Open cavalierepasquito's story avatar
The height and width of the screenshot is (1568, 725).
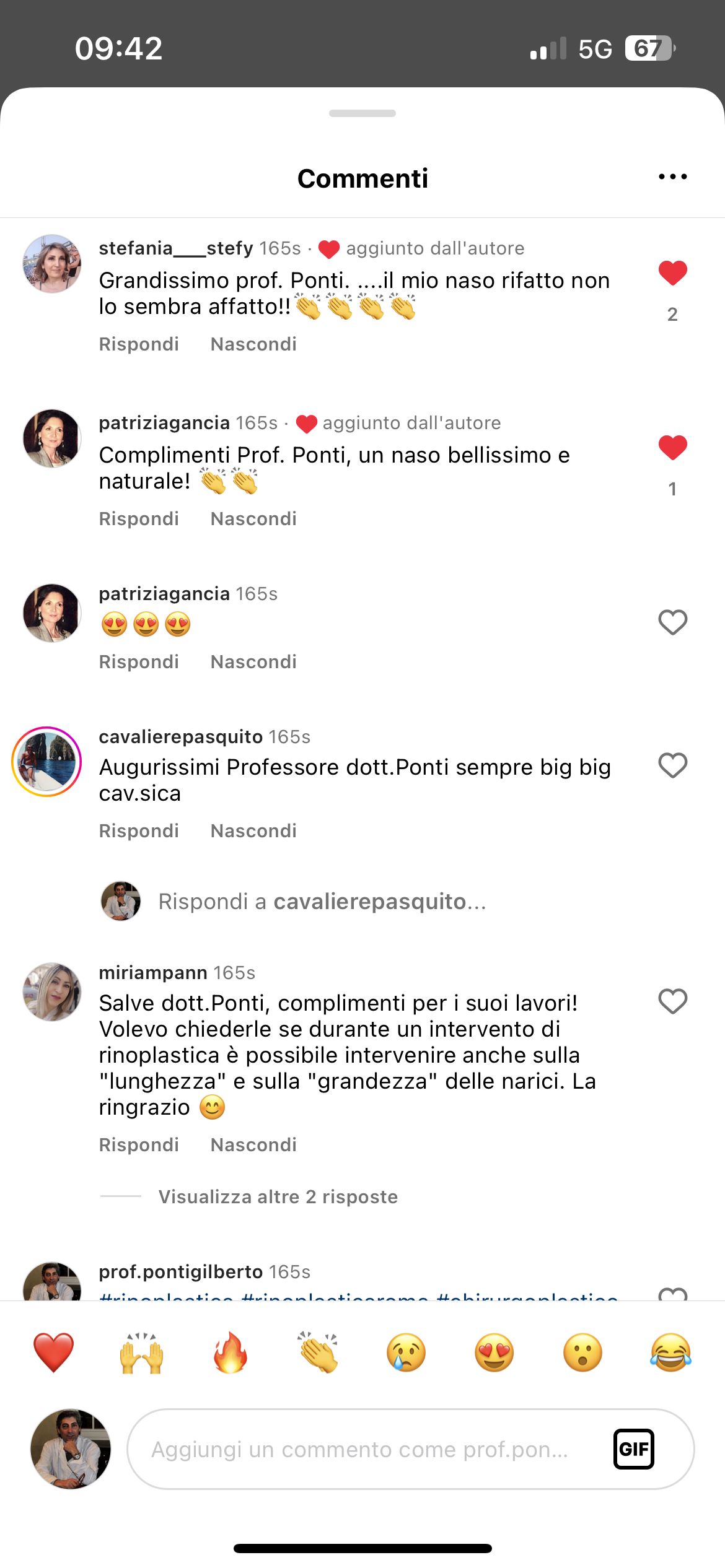pyautogui.click(x=47, y=762)
